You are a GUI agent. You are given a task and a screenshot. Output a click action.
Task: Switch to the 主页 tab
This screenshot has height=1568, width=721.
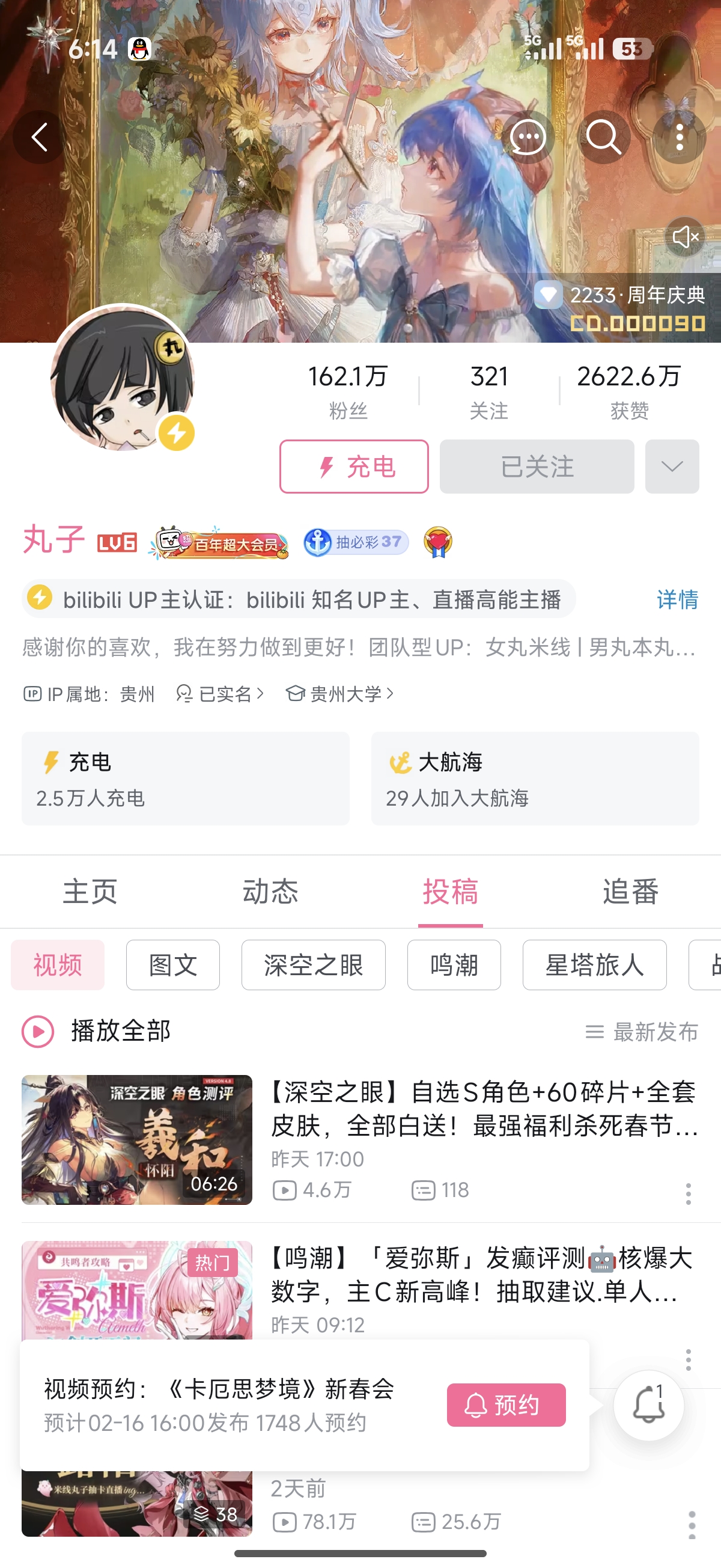[x=90, y=892]
